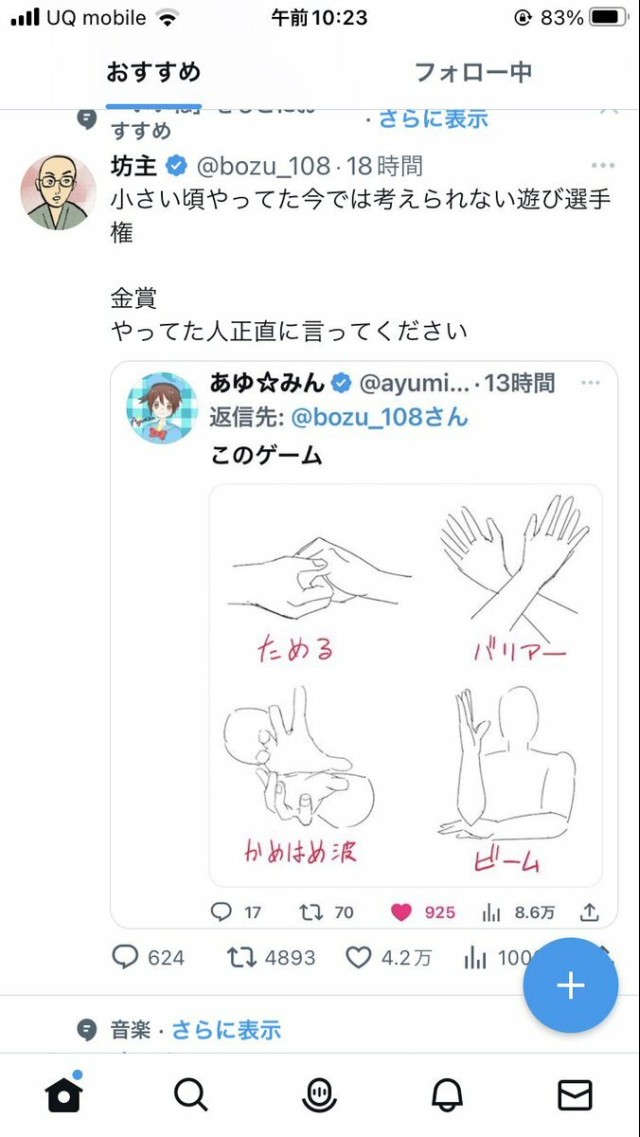Open the overflow menu on 坊主's post
This screenshot has height=1137, width=640.
(x=602, y=166)
